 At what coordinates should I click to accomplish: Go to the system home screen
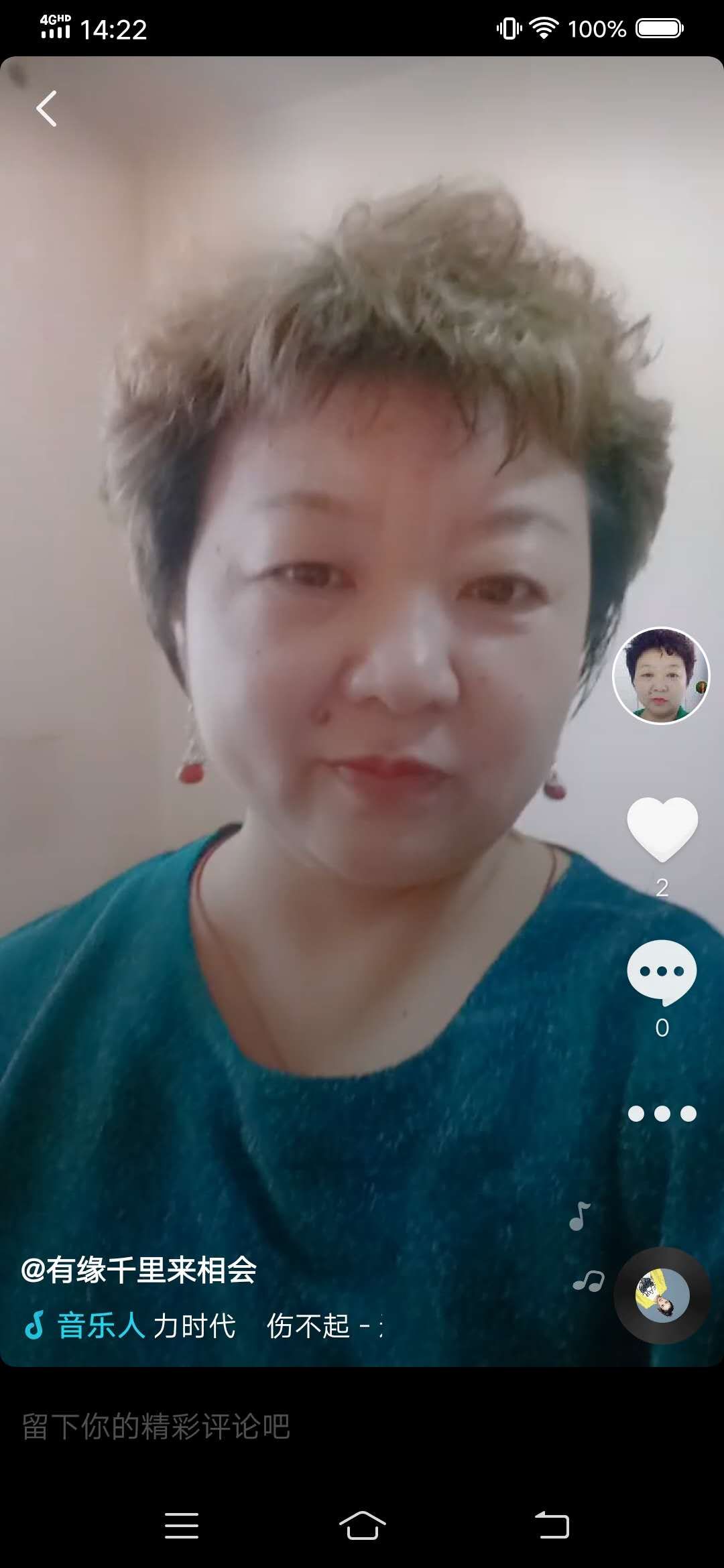[362, 1526]
